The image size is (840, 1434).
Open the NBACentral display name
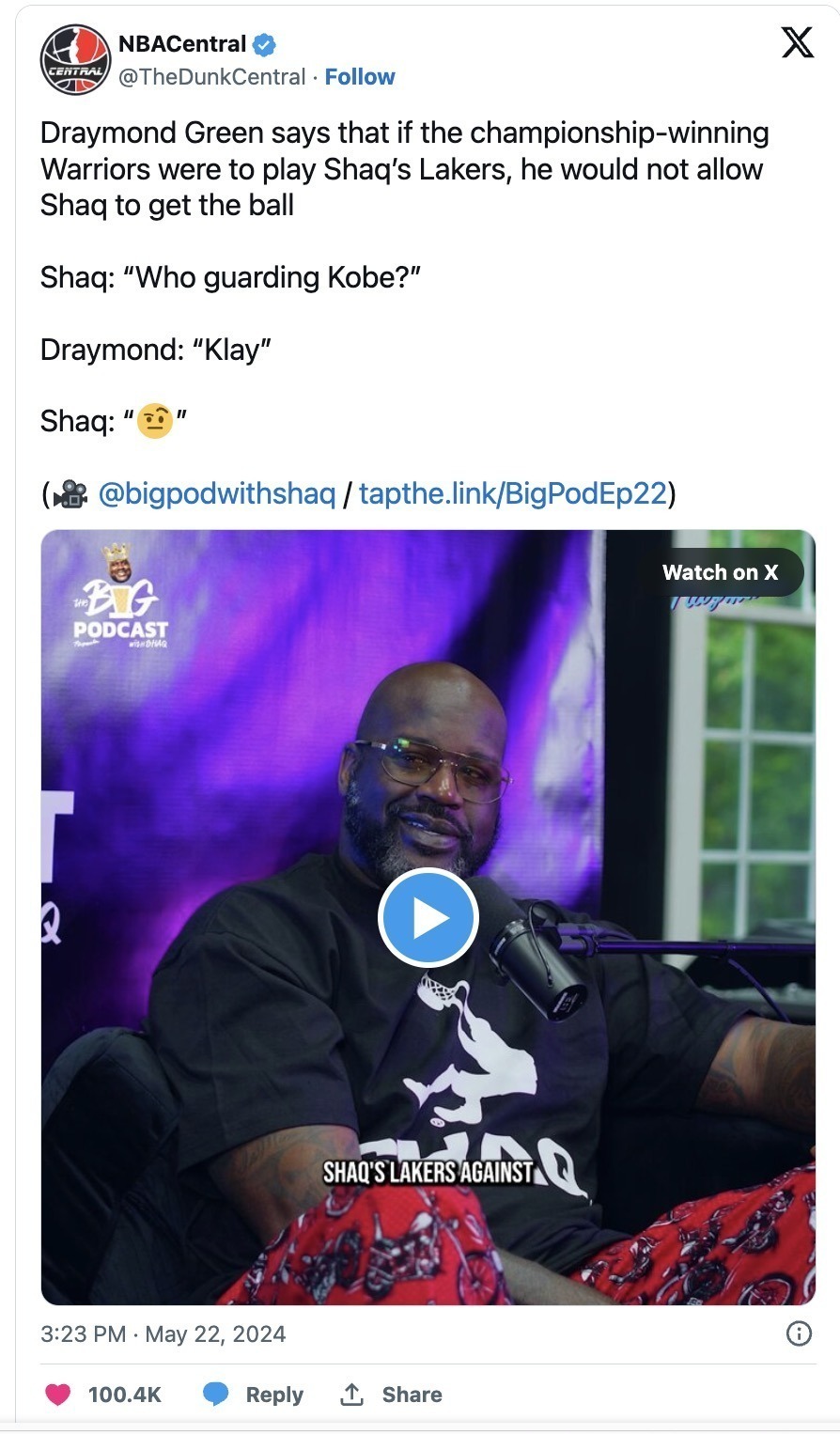point(182,43)
